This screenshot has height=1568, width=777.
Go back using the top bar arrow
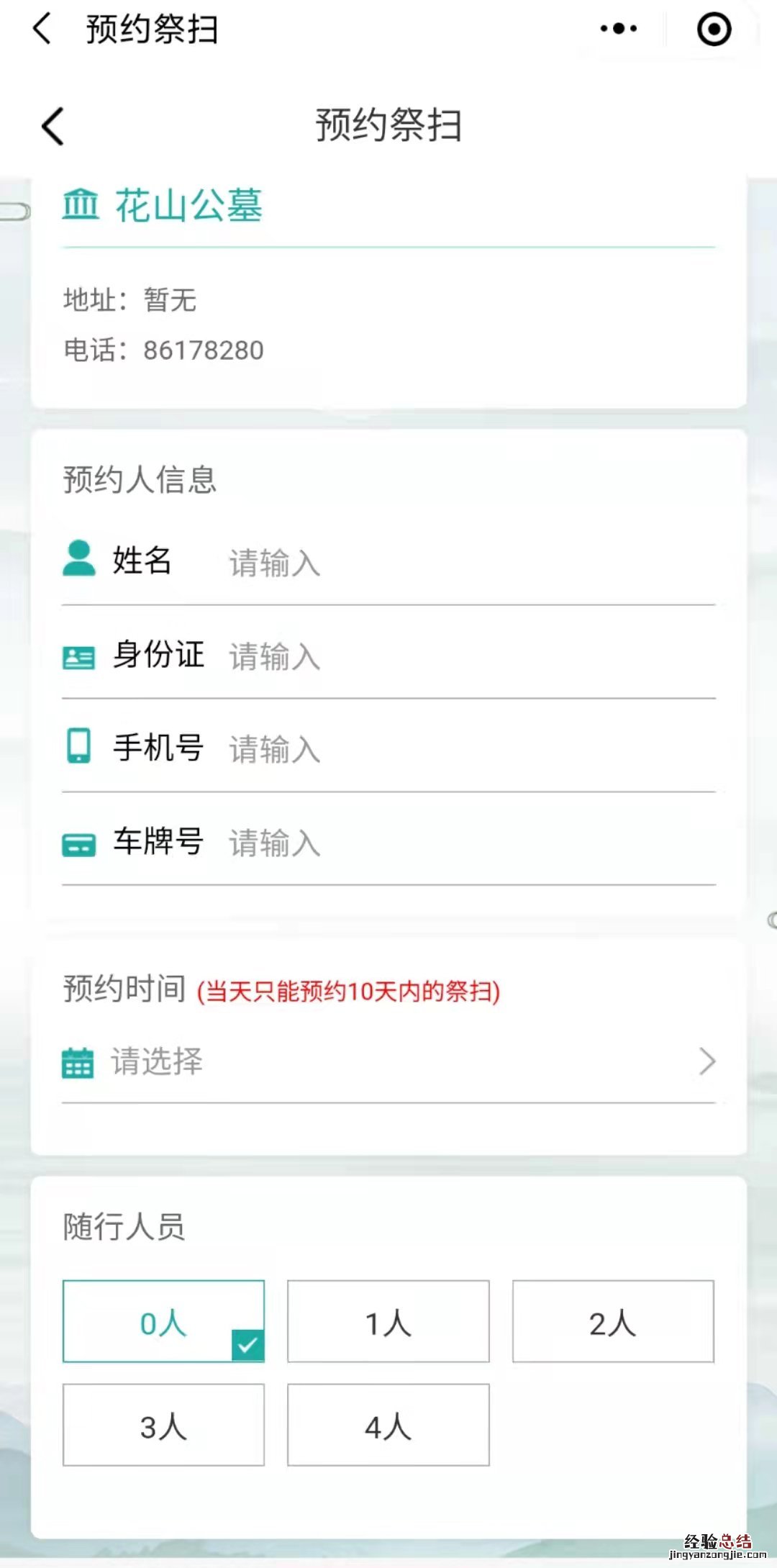tap(42, 30)
